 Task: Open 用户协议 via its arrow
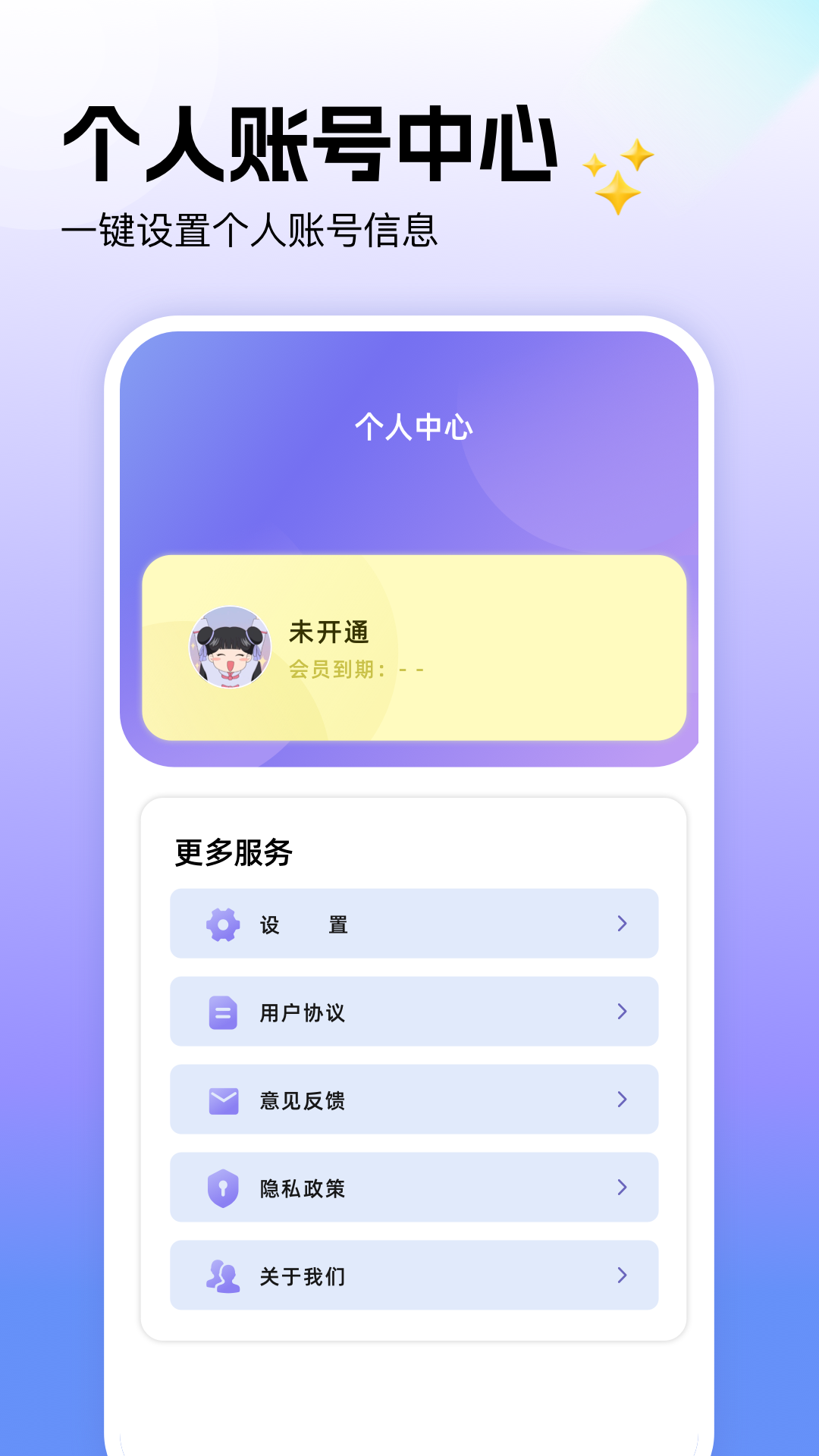tap(623, 1012)
